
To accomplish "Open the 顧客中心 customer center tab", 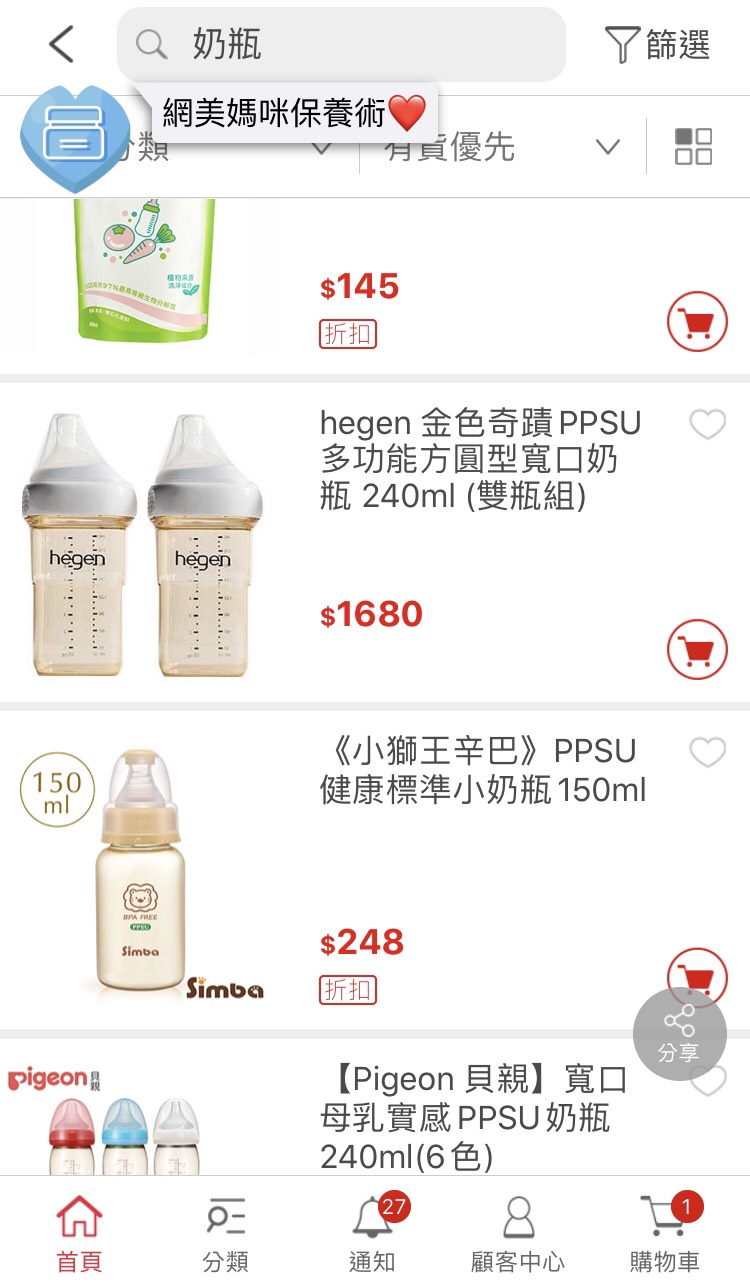I will [x=518, y=1232].
